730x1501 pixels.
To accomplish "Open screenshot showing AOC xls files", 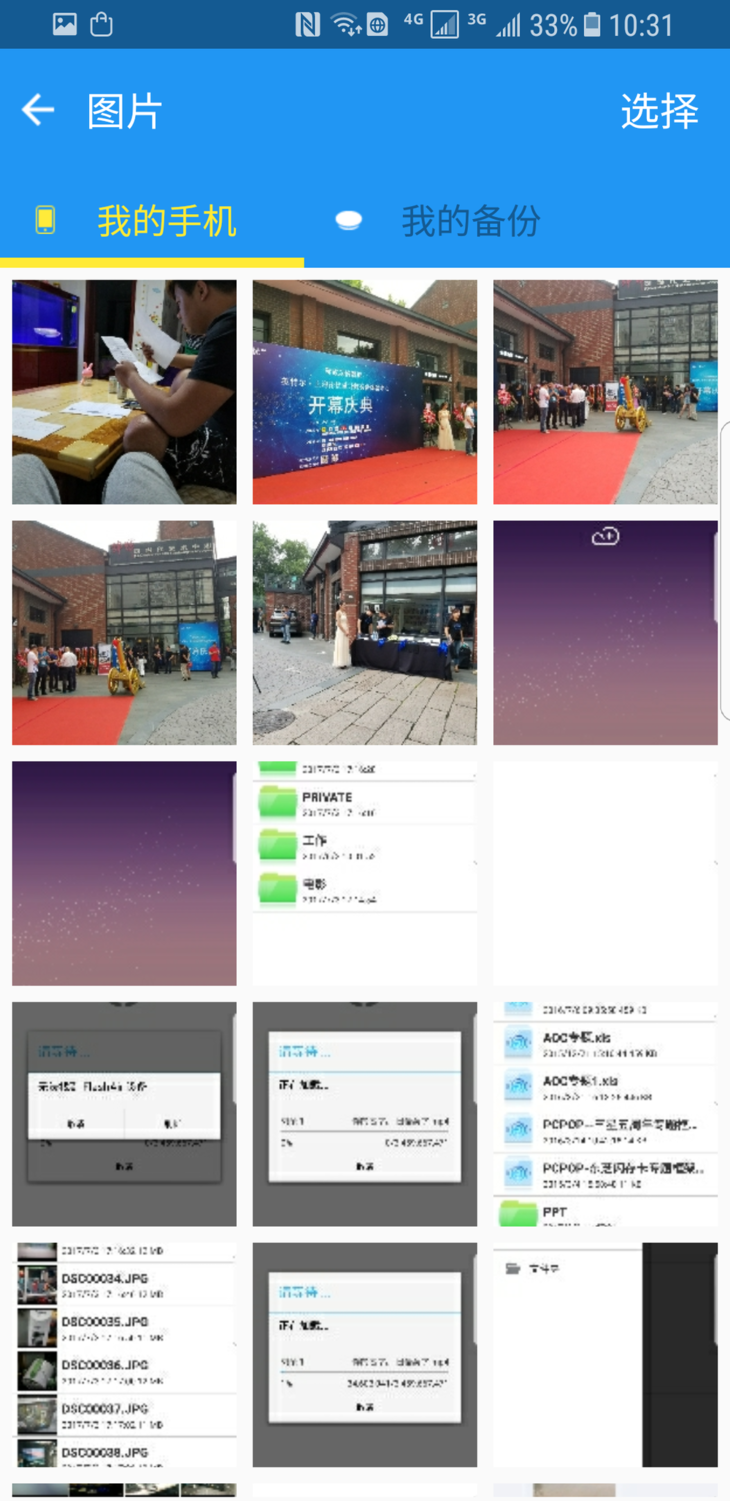I will tap(605, 1113).
